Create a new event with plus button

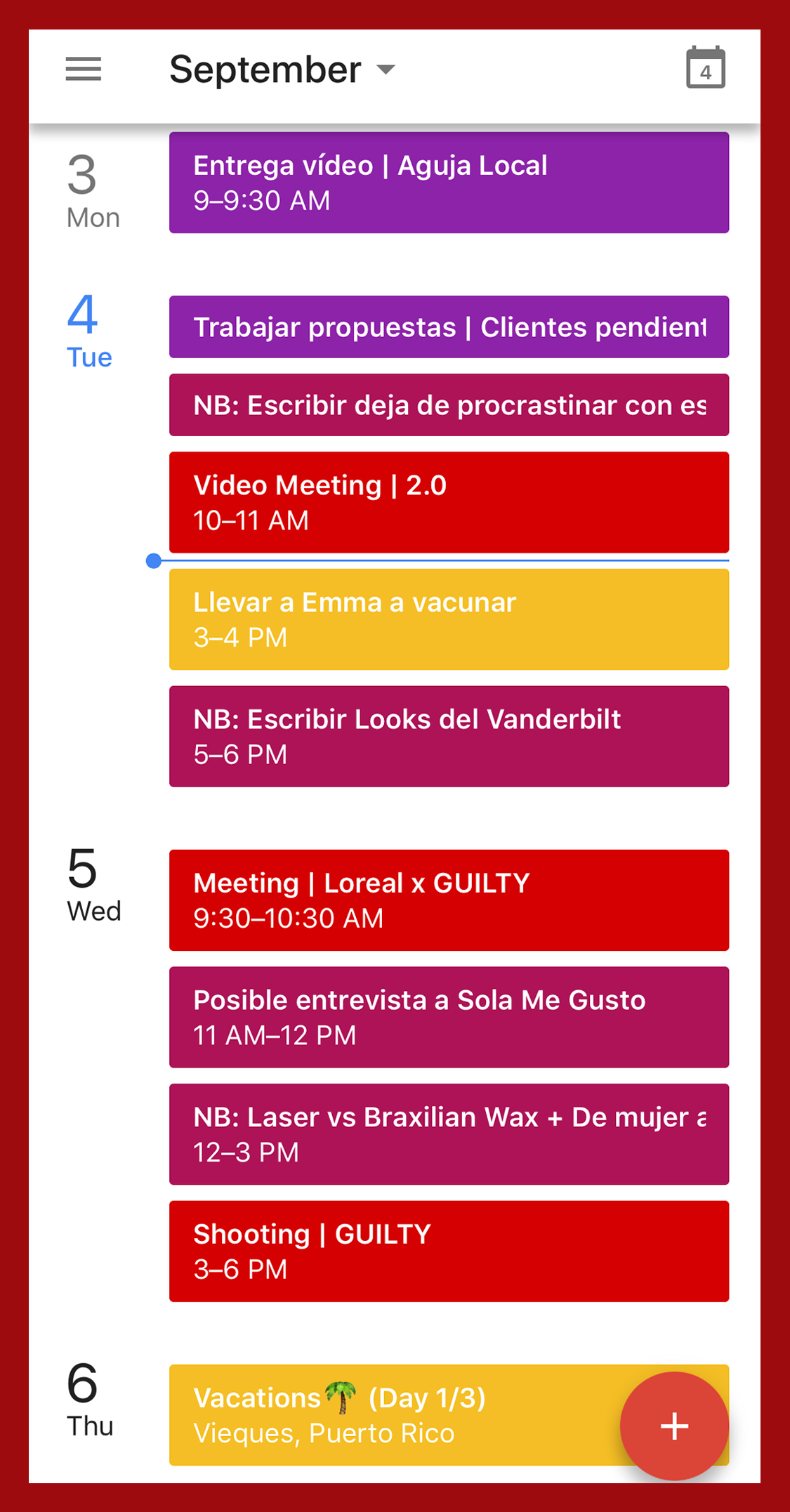click(x=674, y=1426)
